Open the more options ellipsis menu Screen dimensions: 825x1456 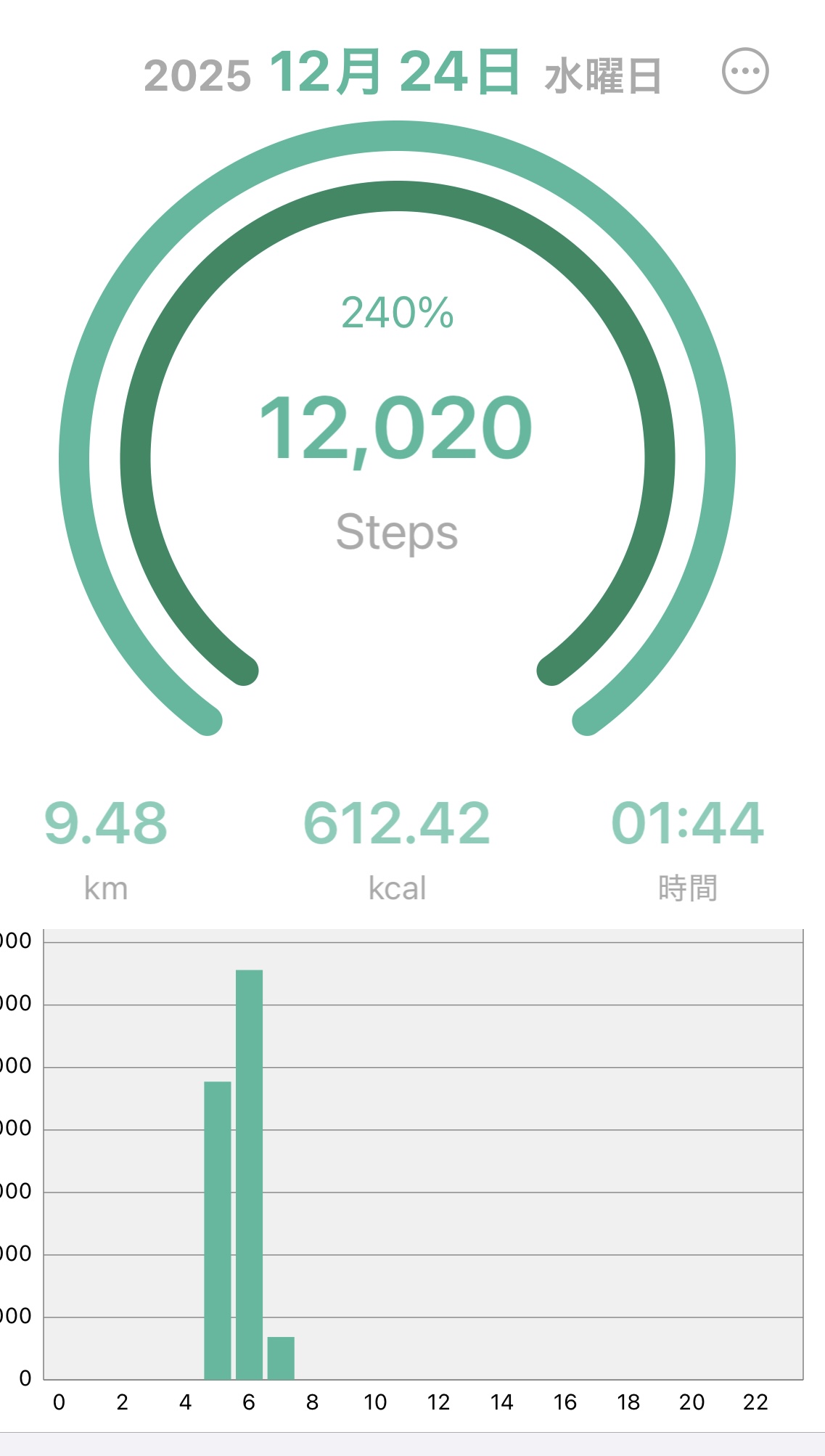pos(745,71)
